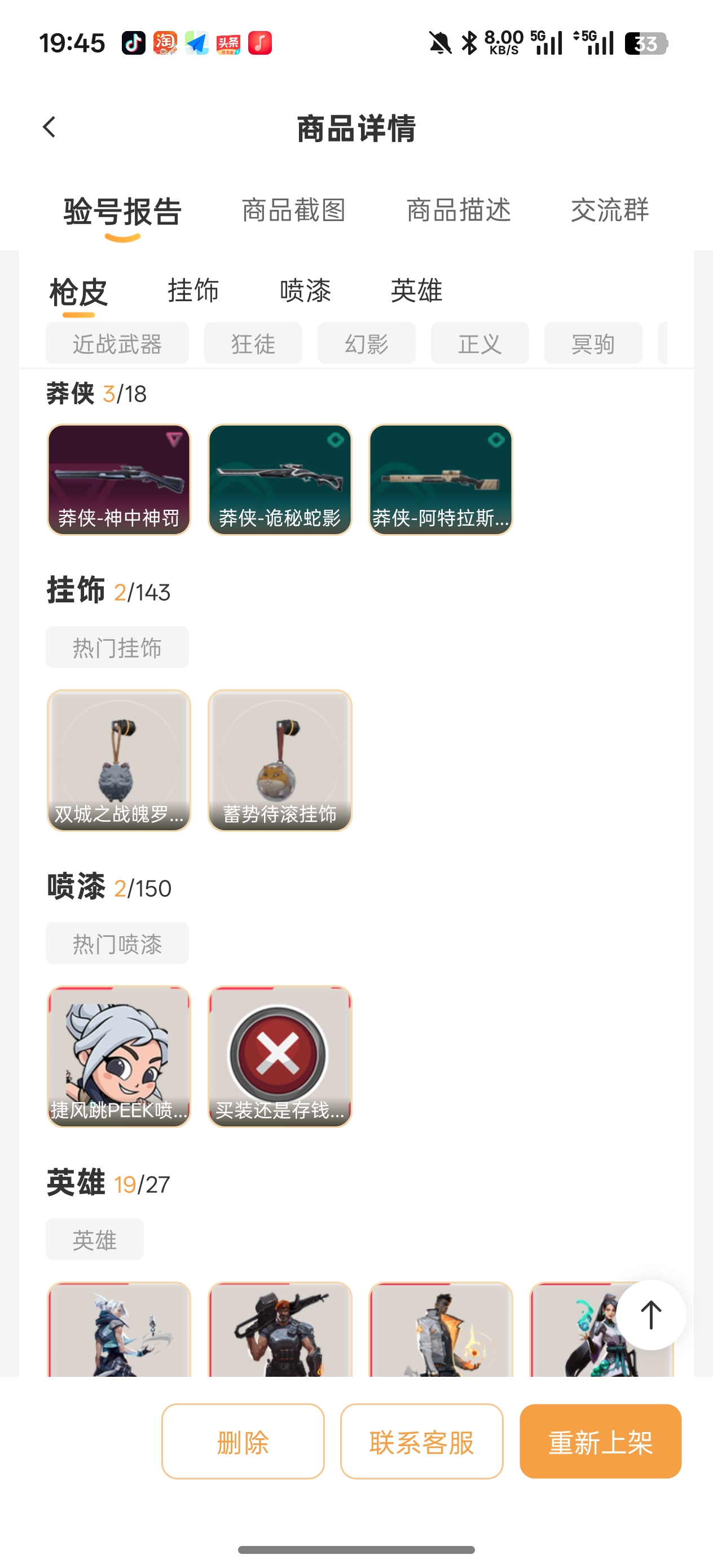713x1568 pixels.
Task: Tap 删除 to delete this listing
Action: (243, 1442)
